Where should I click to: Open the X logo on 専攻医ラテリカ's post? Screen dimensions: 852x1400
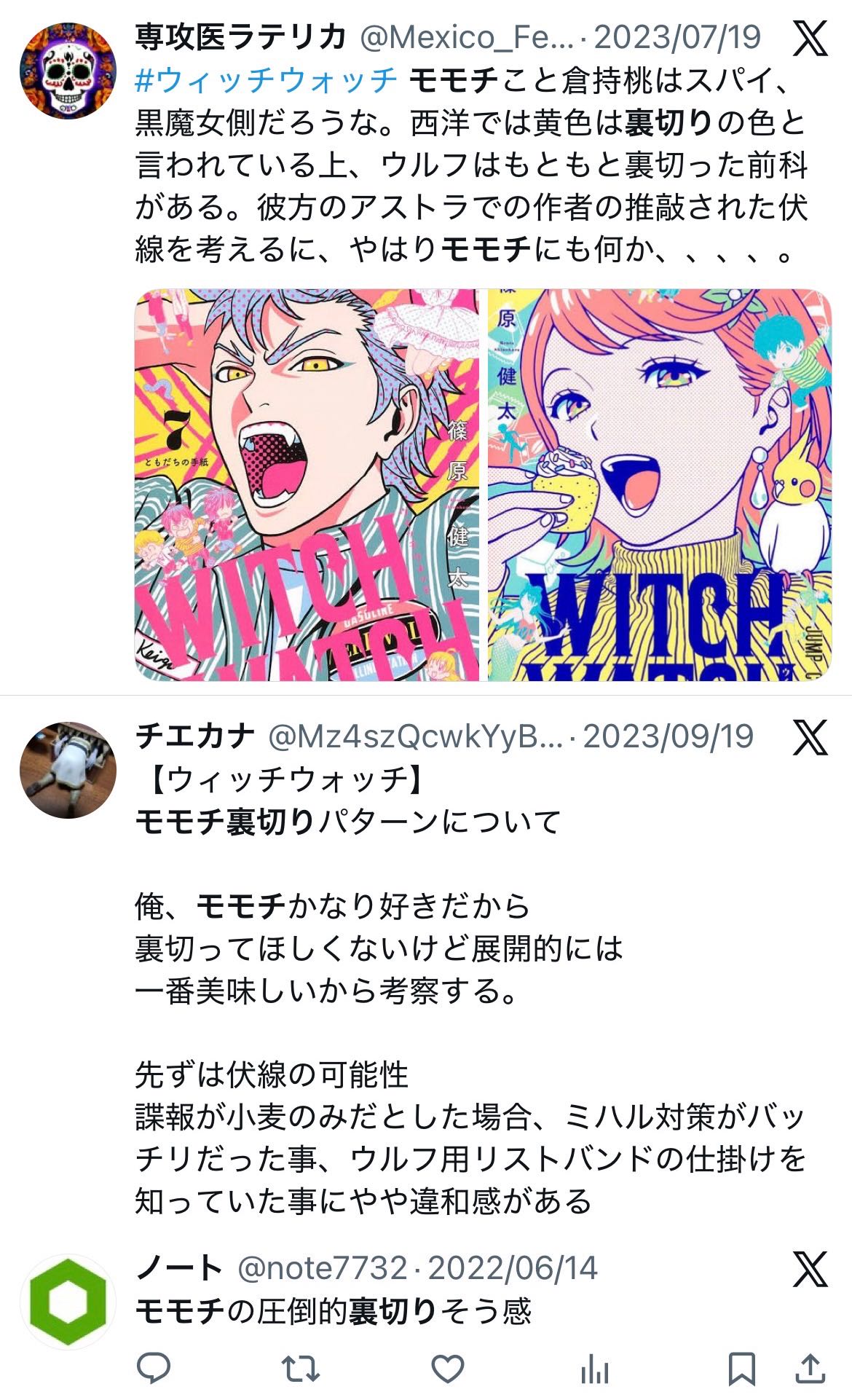point(810,39)
